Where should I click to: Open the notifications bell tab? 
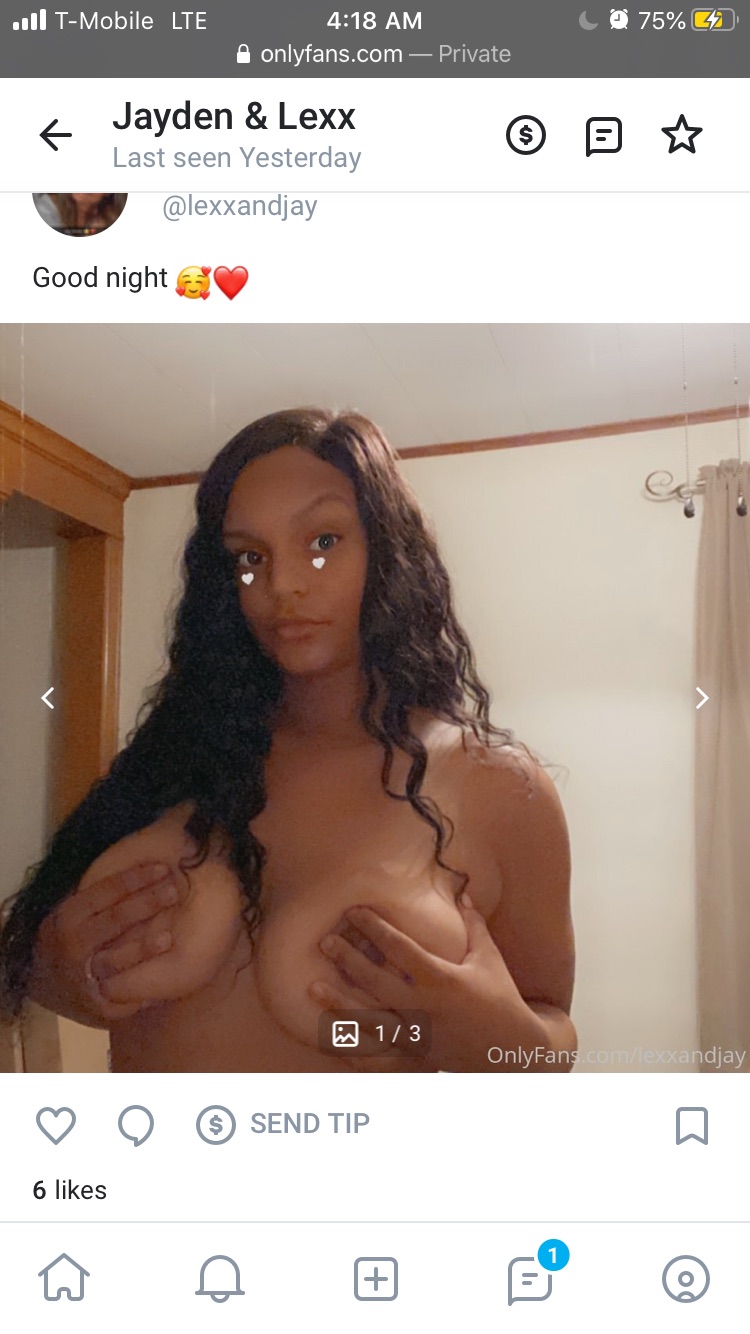220,1279
